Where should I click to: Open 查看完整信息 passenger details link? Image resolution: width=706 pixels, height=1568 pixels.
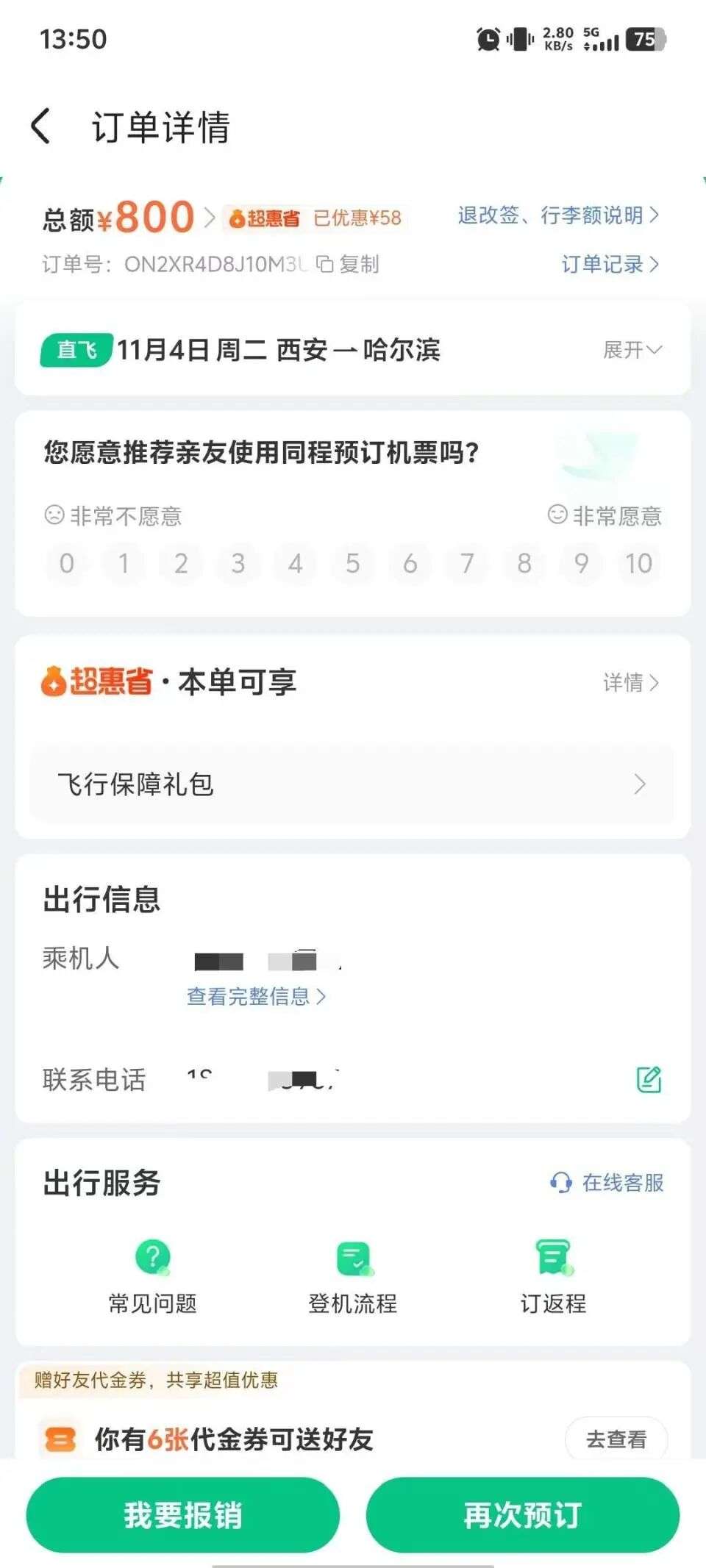click(256, 998)
